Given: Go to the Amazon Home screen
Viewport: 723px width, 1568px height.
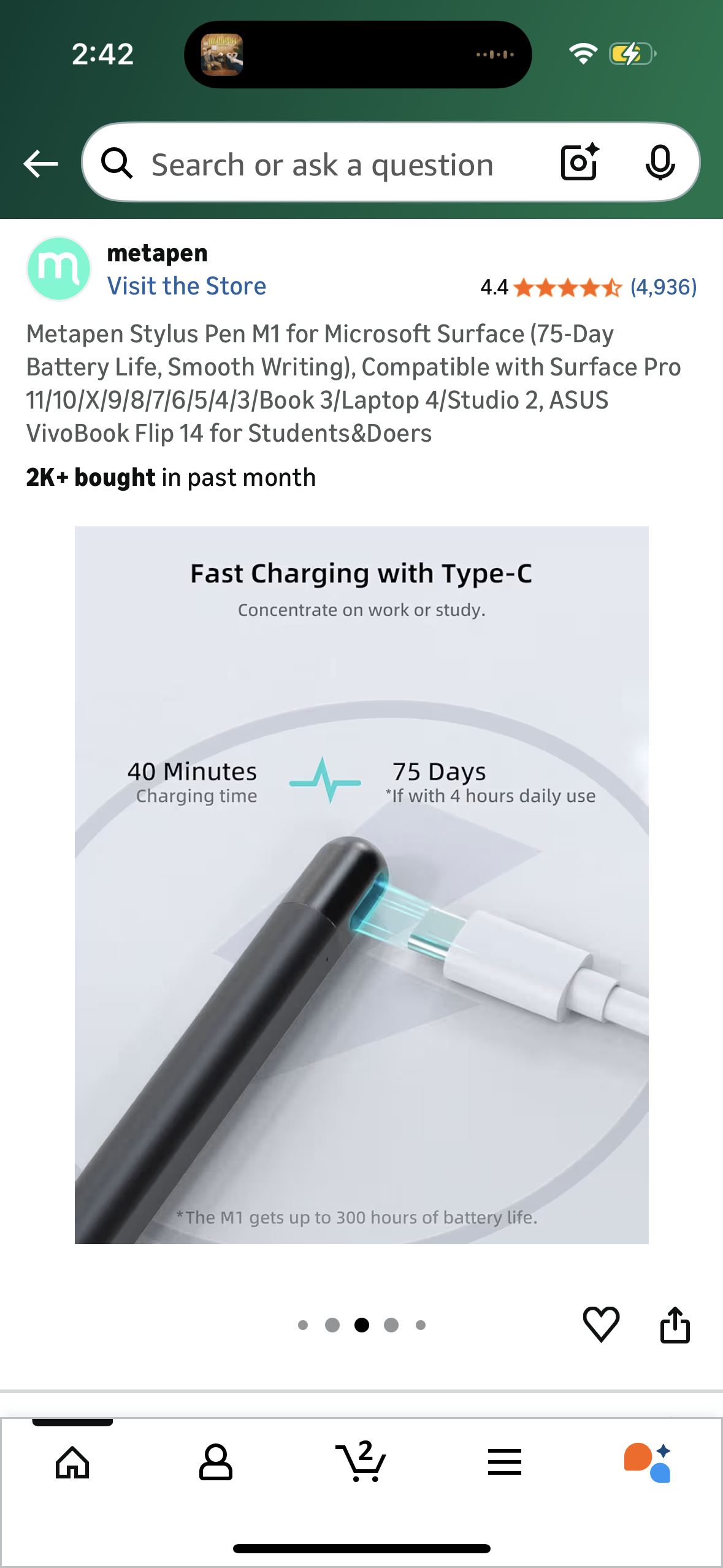Looking at the screenshot, I should point(72,1463).
